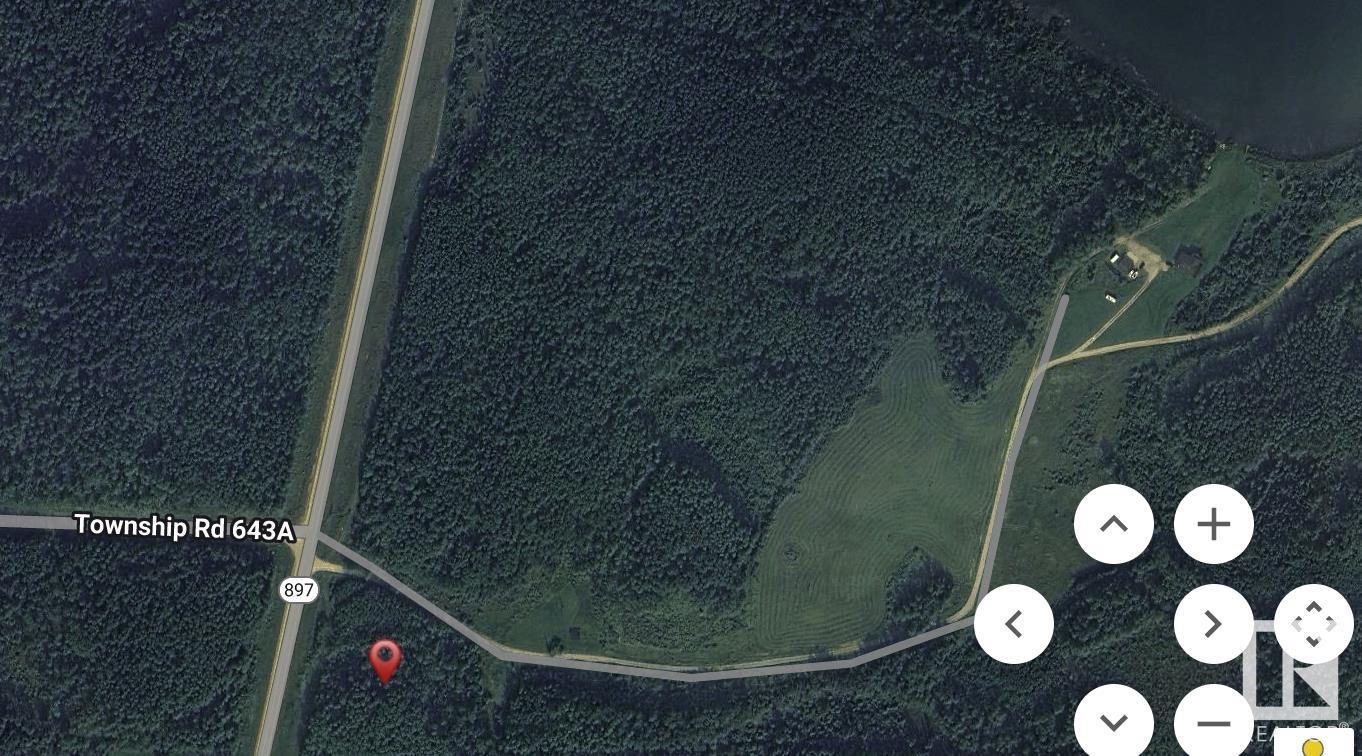Pan the map down
1362x756 pixels.
(1113, 722)
